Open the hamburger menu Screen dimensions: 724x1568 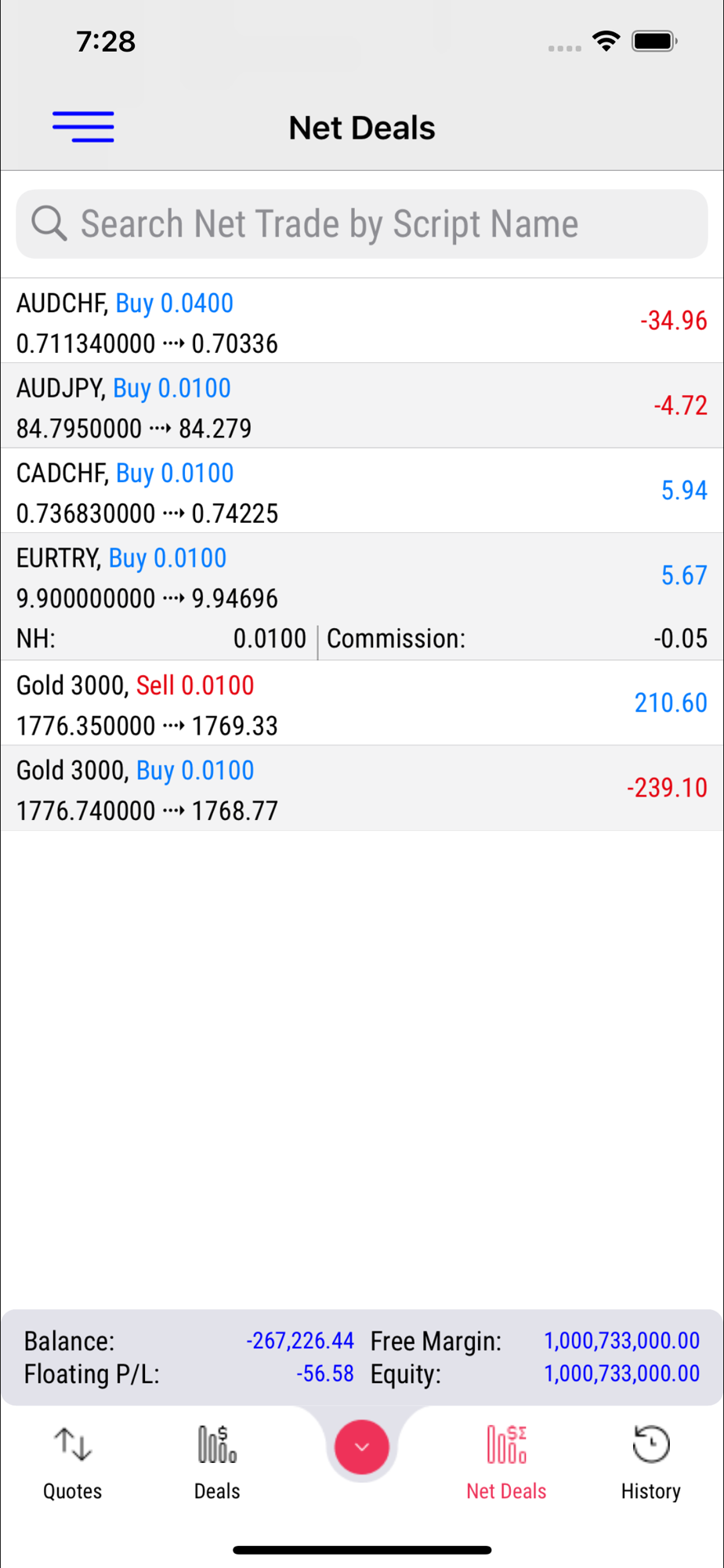pyautogui.click(x=83, y=127)
